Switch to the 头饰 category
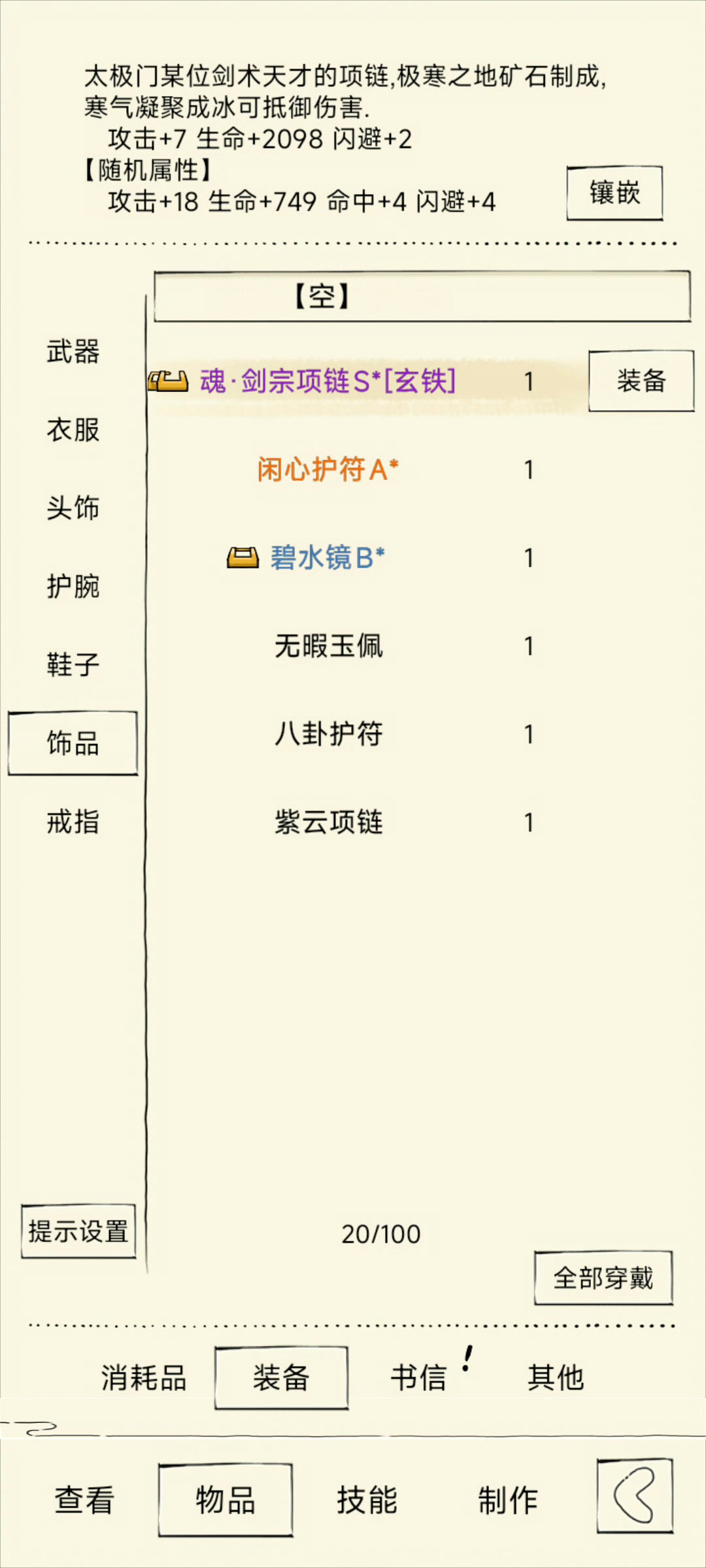 (x=73, y=508)
